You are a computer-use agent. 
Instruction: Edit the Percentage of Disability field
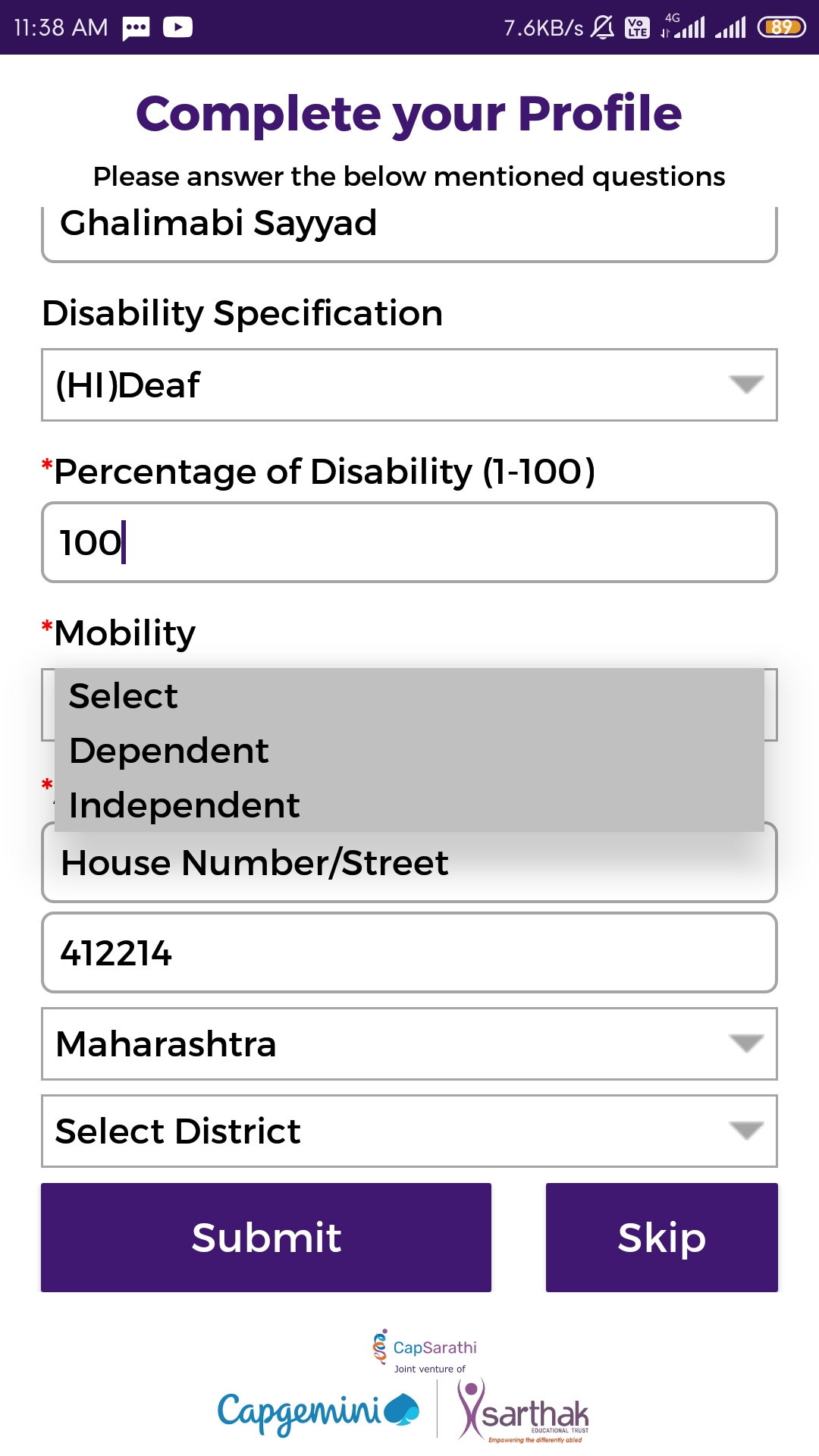coord(409,542)
